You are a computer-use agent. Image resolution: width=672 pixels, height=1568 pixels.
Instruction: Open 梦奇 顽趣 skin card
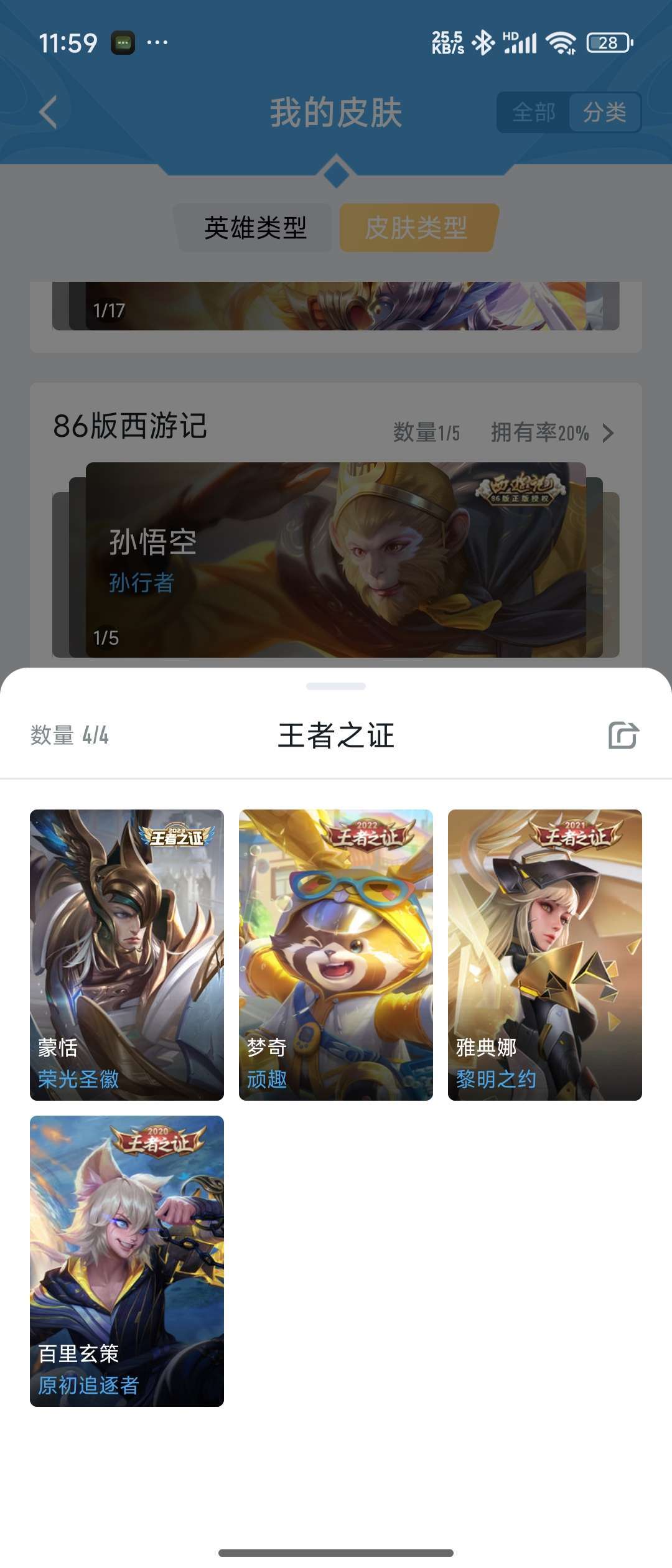tap(336, 954)
